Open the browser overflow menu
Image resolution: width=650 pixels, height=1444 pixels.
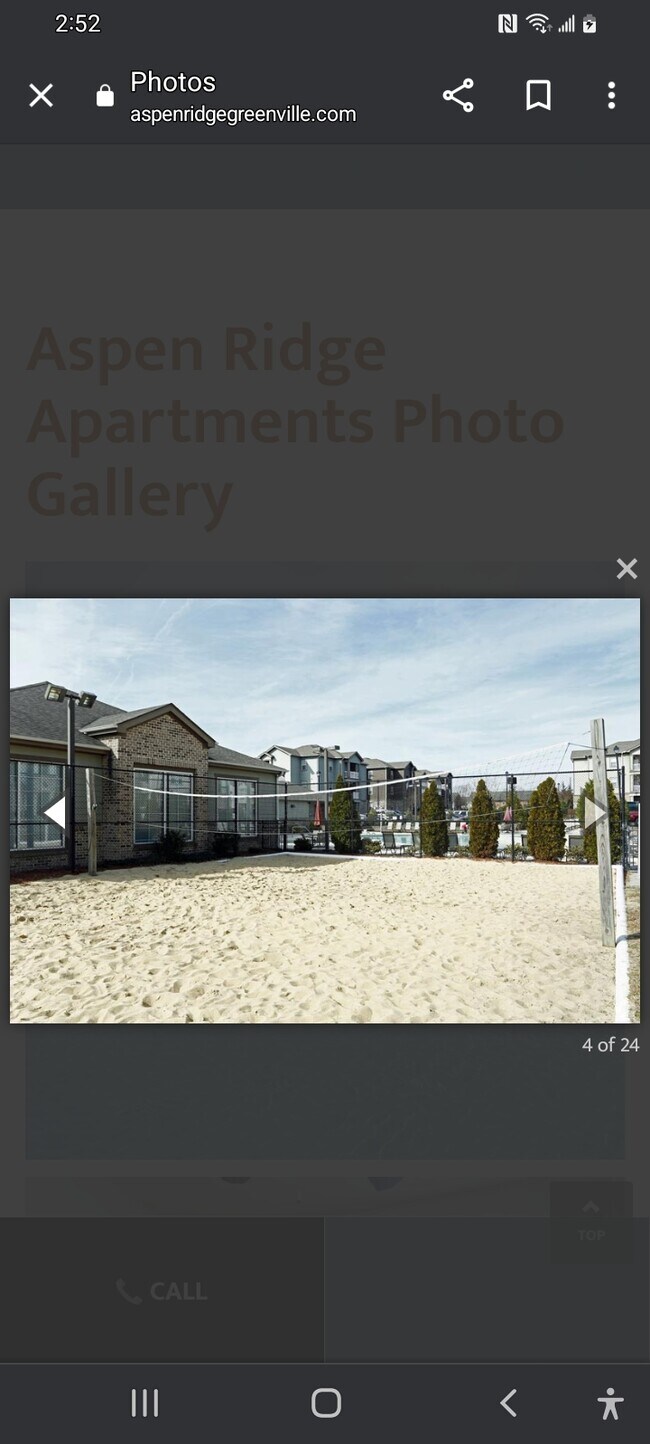tap(611, 96)
